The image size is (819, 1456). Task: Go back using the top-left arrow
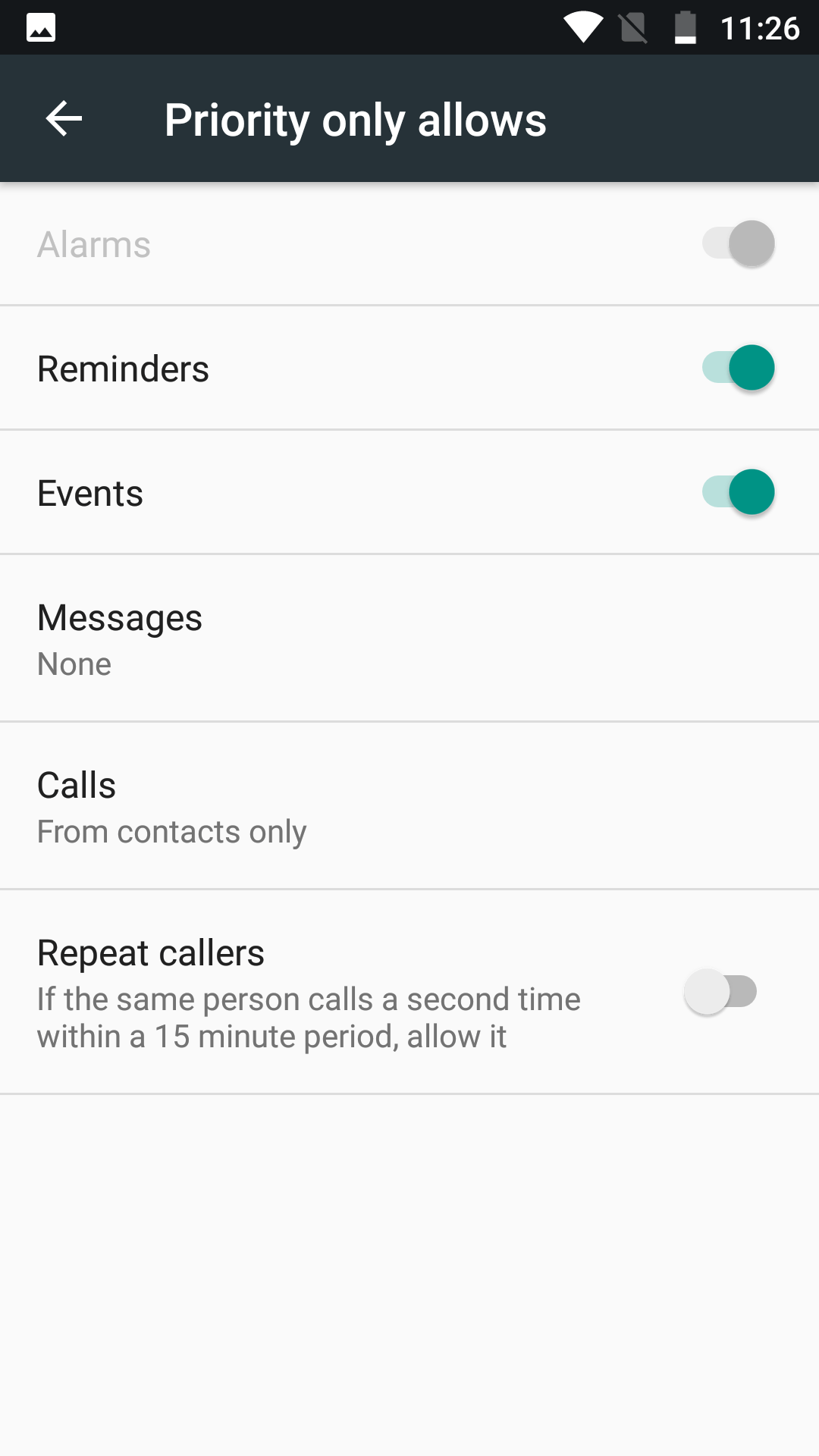tap(64, 119)
